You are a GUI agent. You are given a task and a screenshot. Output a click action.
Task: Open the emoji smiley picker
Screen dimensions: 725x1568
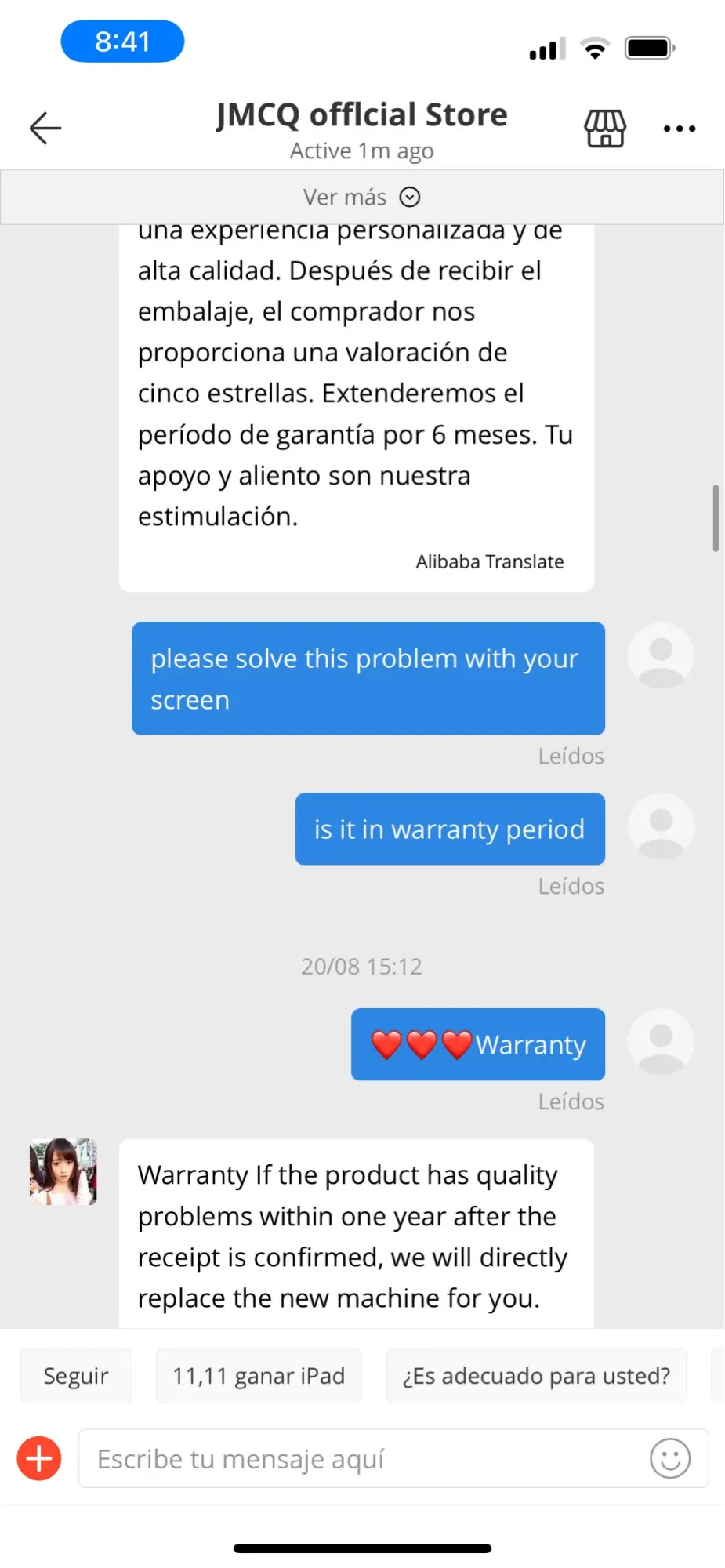tap(670, 1458)
